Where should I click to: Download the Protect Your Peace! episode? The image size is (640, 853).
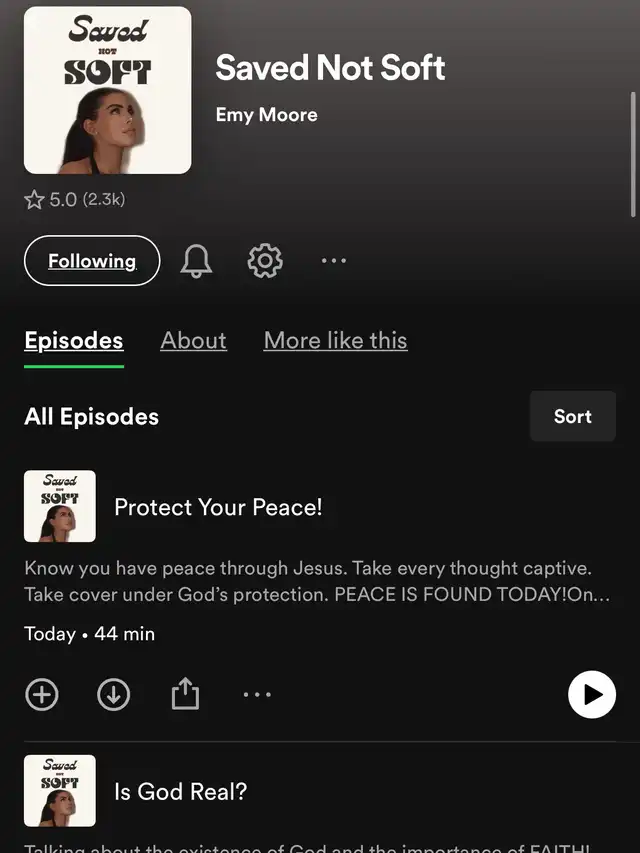click(x=113, y=694)
